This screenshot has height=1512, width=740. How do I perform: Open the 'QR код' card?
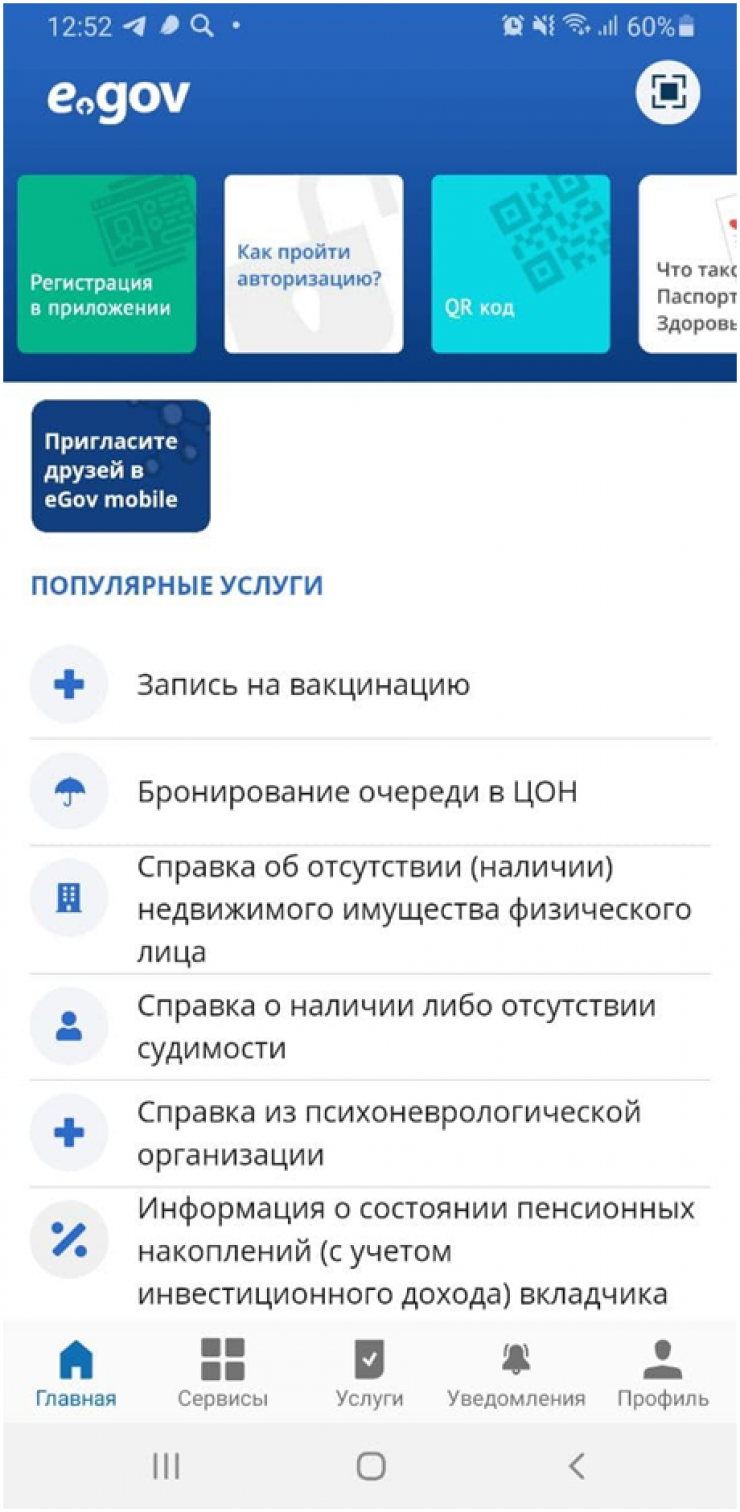(x=520, y=264)
